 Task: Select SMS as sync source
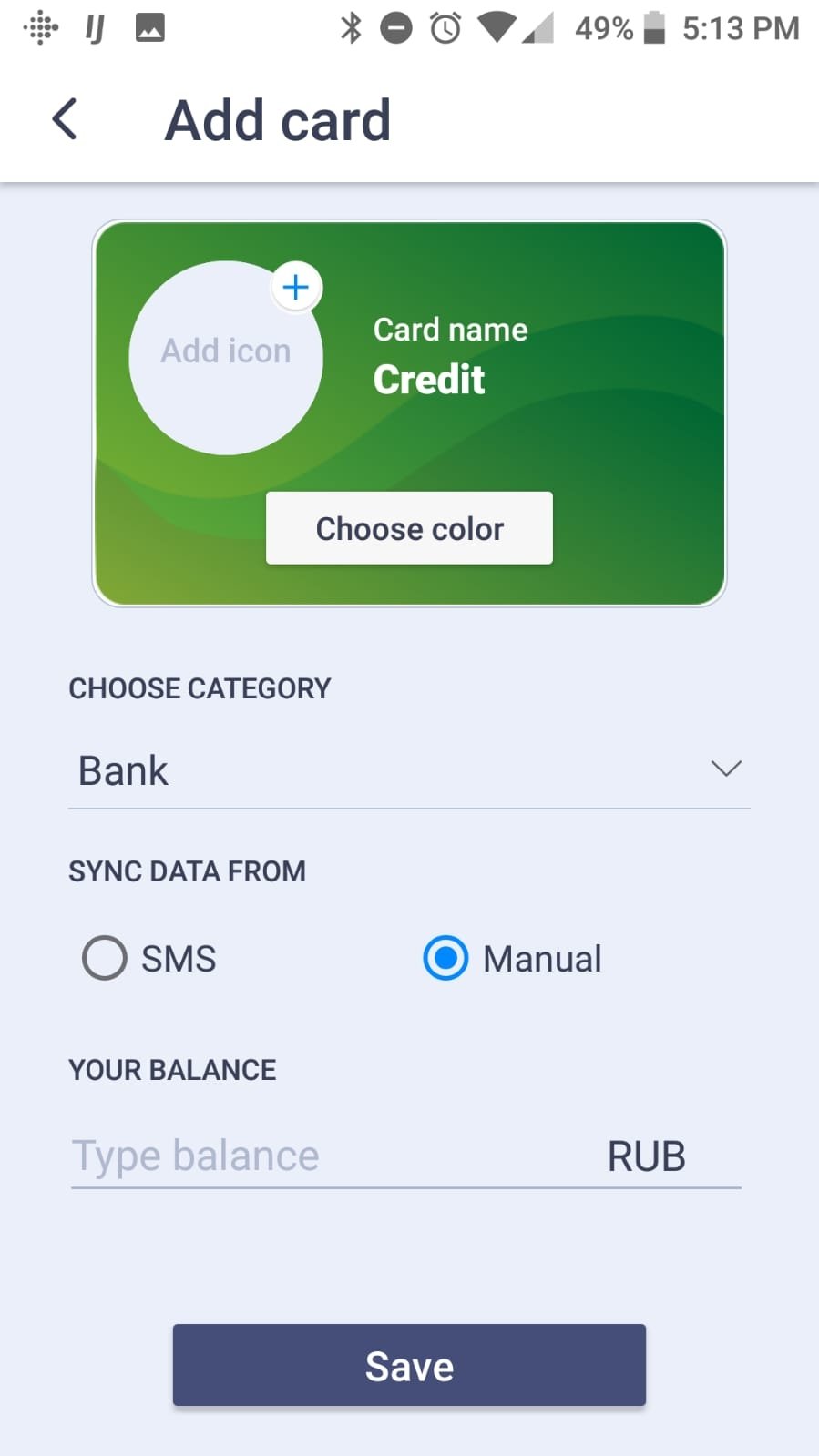(149, 958)
